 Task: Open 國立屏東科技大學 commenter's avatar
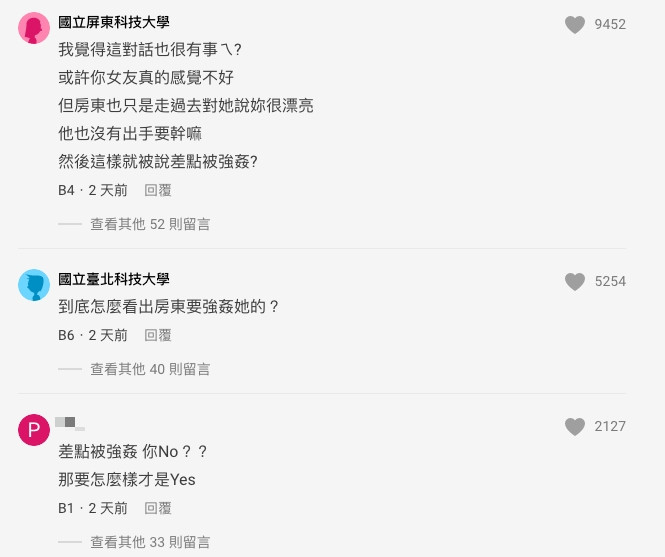coord(34,29)
